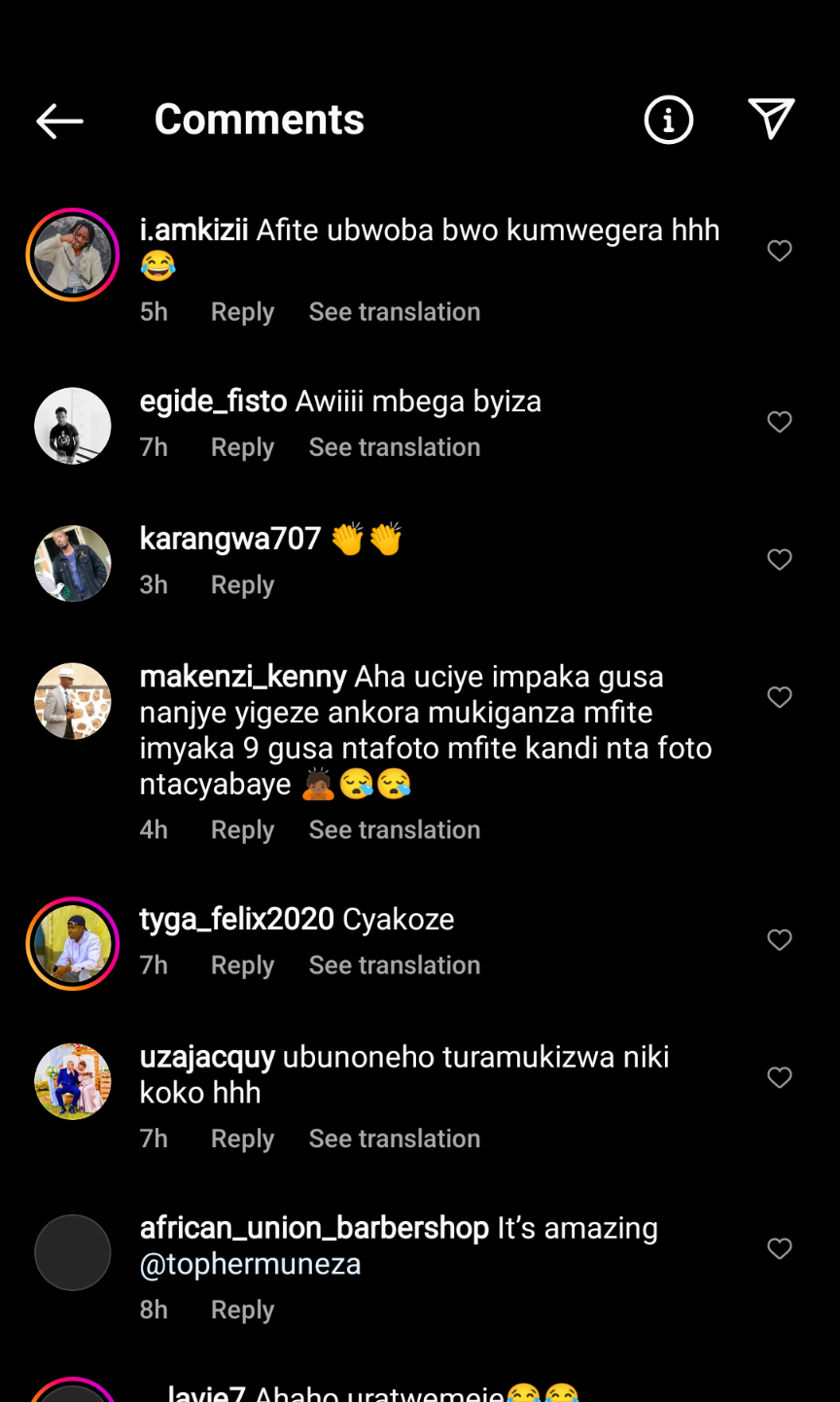
Task: Like makenzi_kenny's comment
Action: tap(780, 697)
